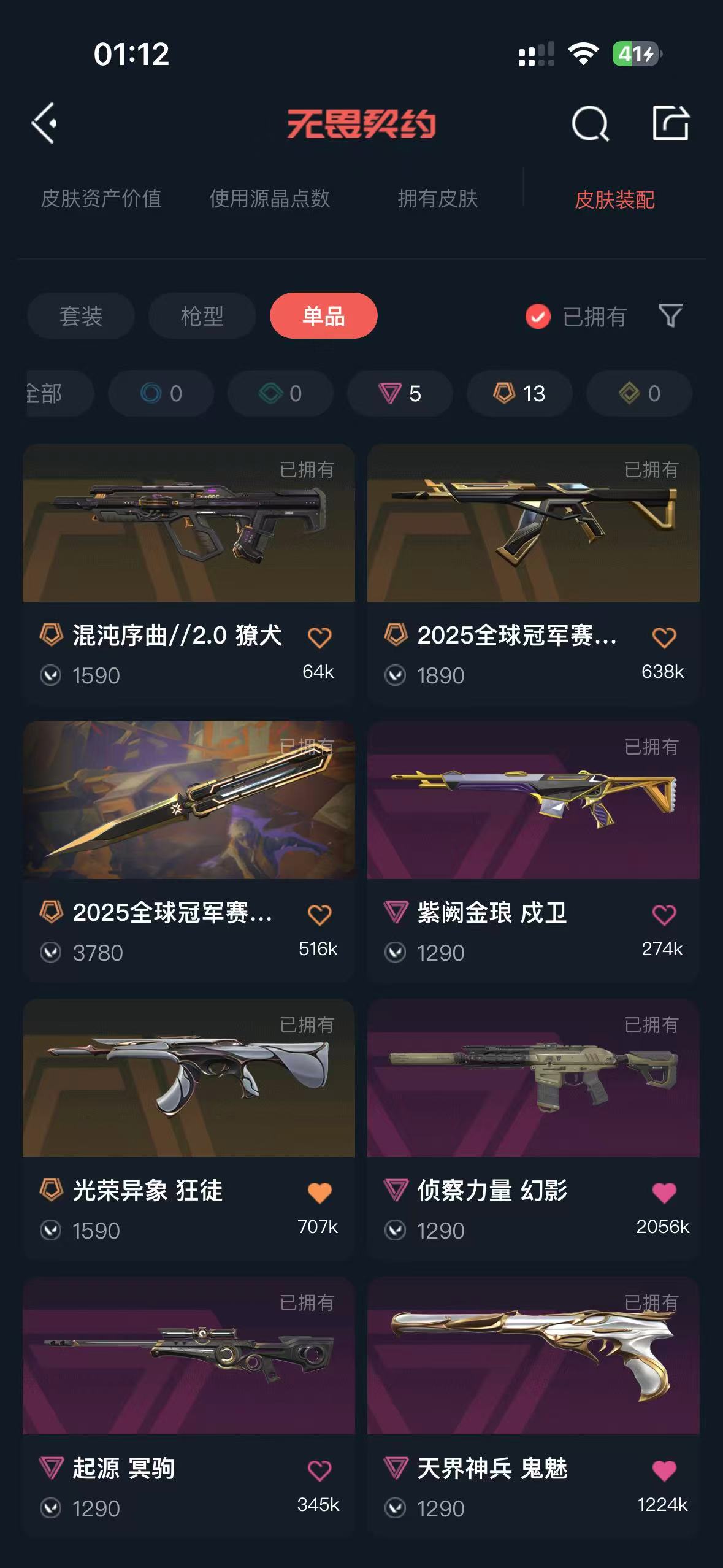Switch to the 使用源晶点数 tab
Viewport: 723px width, 1568px height.
(270, 199)
